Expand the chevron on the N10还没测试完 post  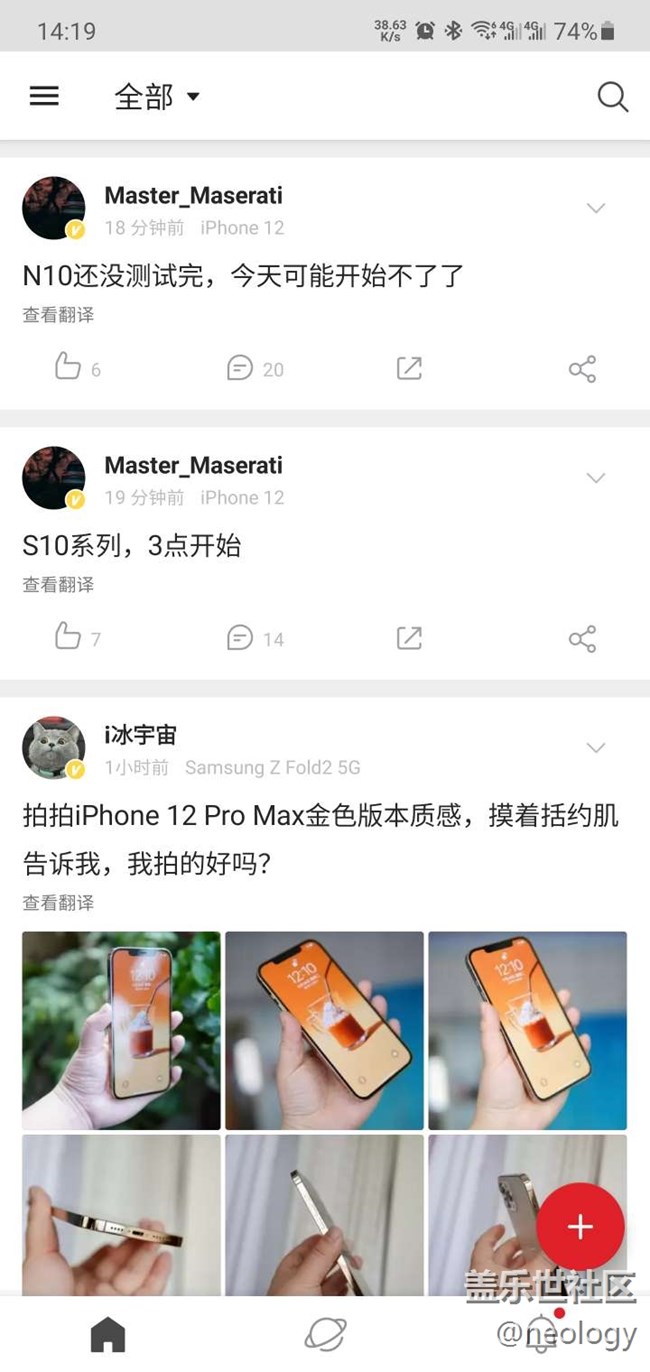click(596, 208)
